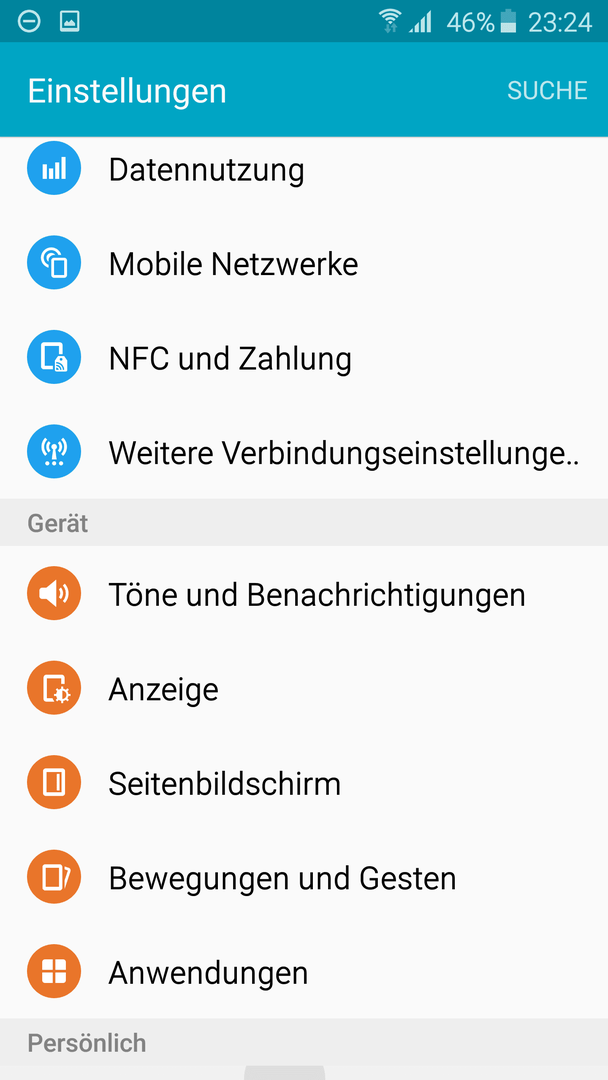The image size is (608, 1080).
Task: Open Mobile Netzwerke
Action: (x=304, y=263)
